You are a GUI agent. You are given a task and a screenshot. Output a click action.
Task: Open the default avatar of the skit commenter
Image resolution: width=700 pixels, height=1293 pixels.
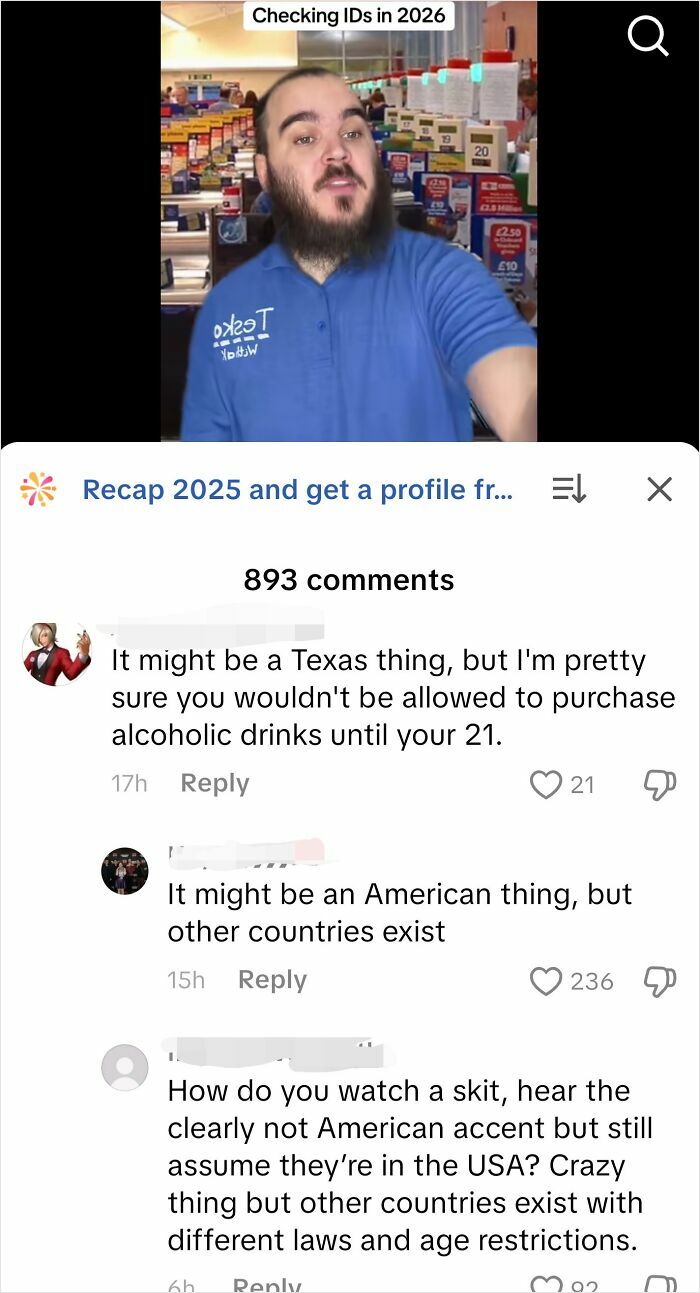coord(125,1068)
